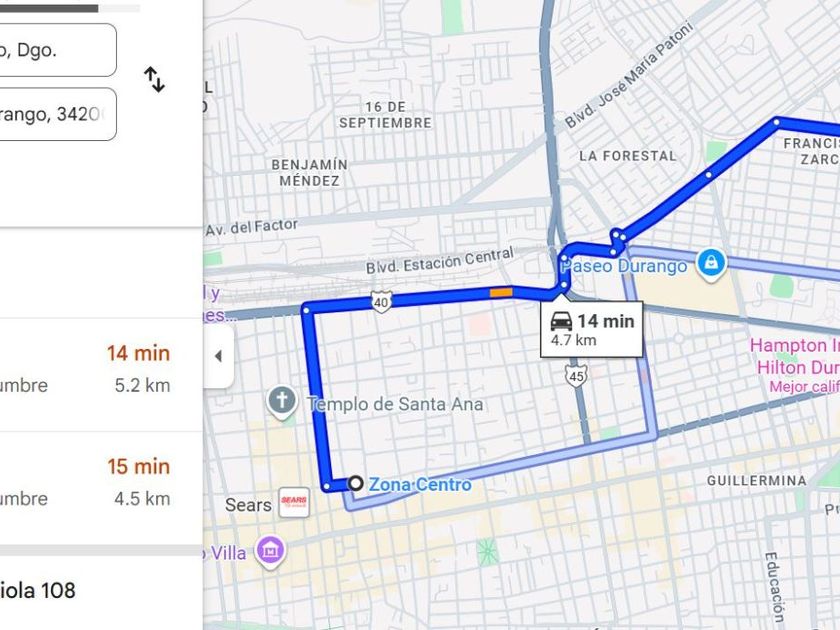Edit the starting point field ending in Dgo.
This screenshot has height=630, width=840.
pos(58,50)
